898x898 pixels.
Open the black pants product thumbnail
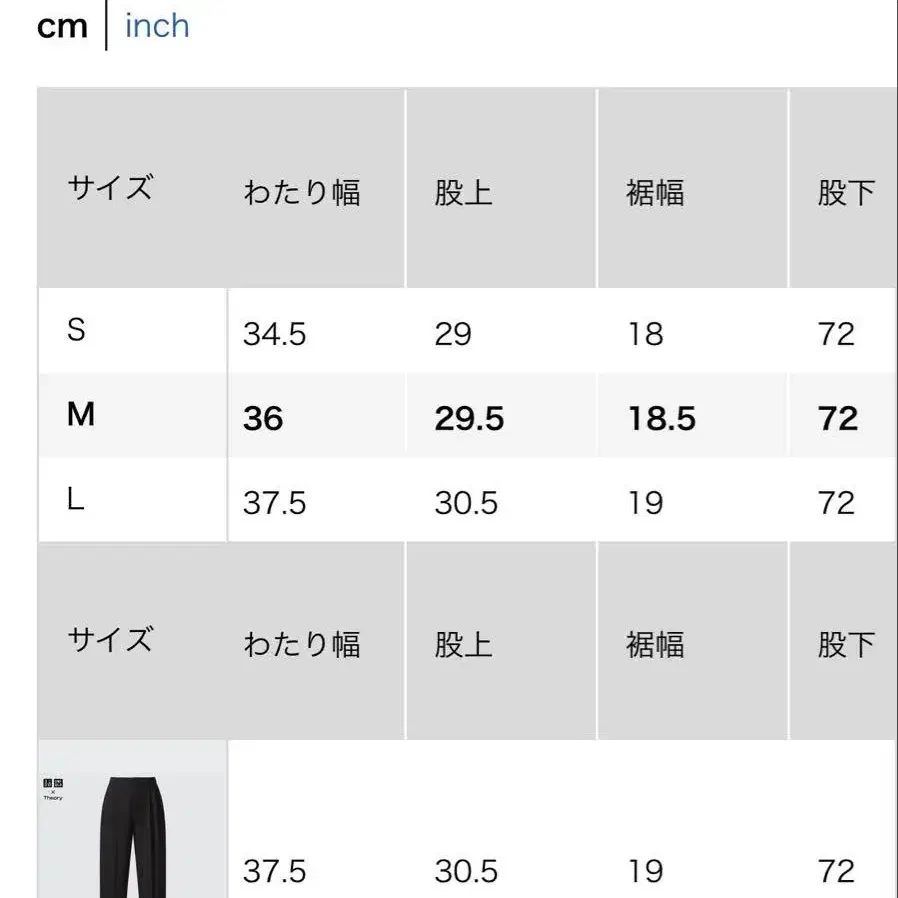132,819
